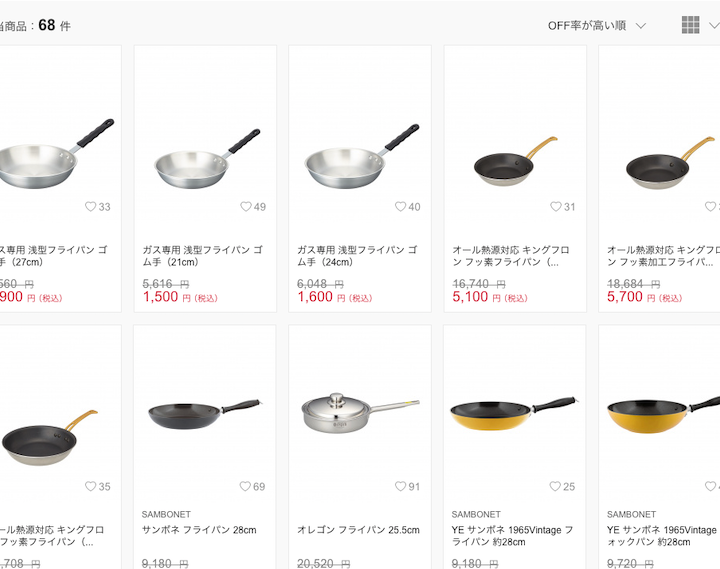Favorite the オレゴン フライパン with 91 likes

point(401,487)
